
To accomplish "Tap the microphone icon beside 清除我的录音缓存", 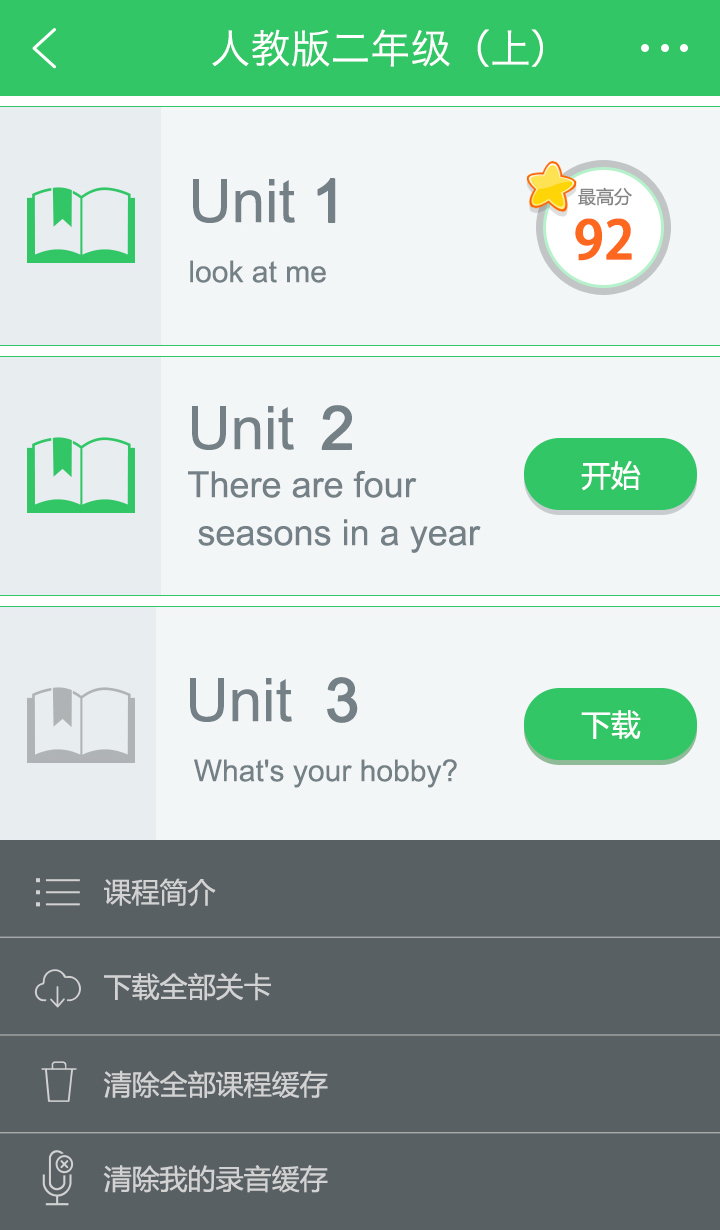I will pyautogui.click(x=57, y=1178).
